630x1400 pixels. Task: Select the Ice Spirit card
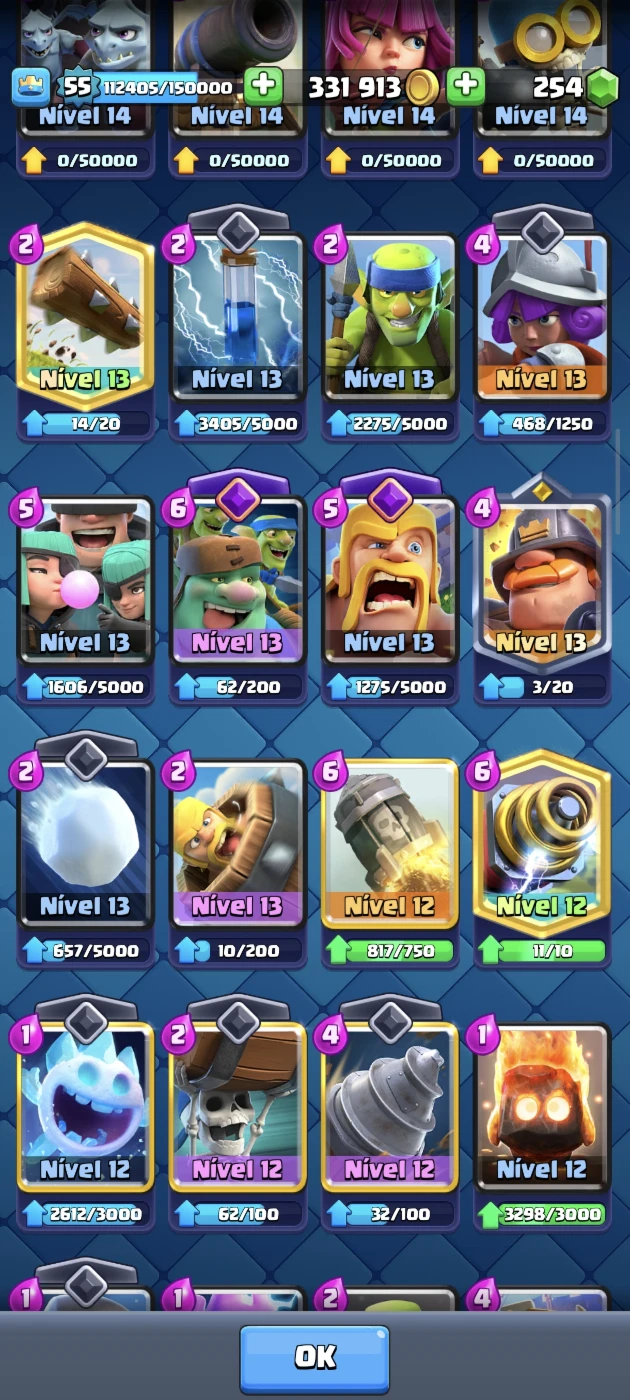point(86,1108)
